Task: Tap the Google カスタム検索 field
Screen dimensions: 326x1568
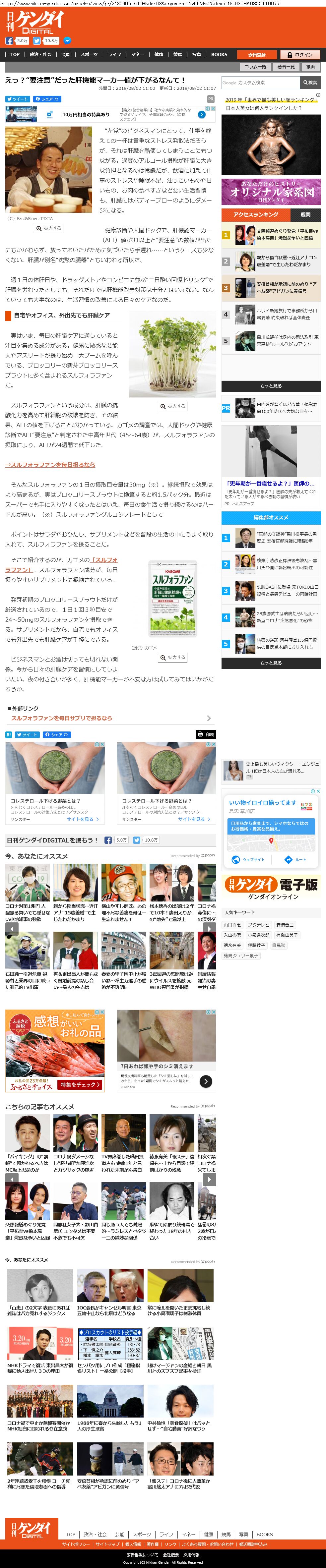Action: (x=261, y=82)
